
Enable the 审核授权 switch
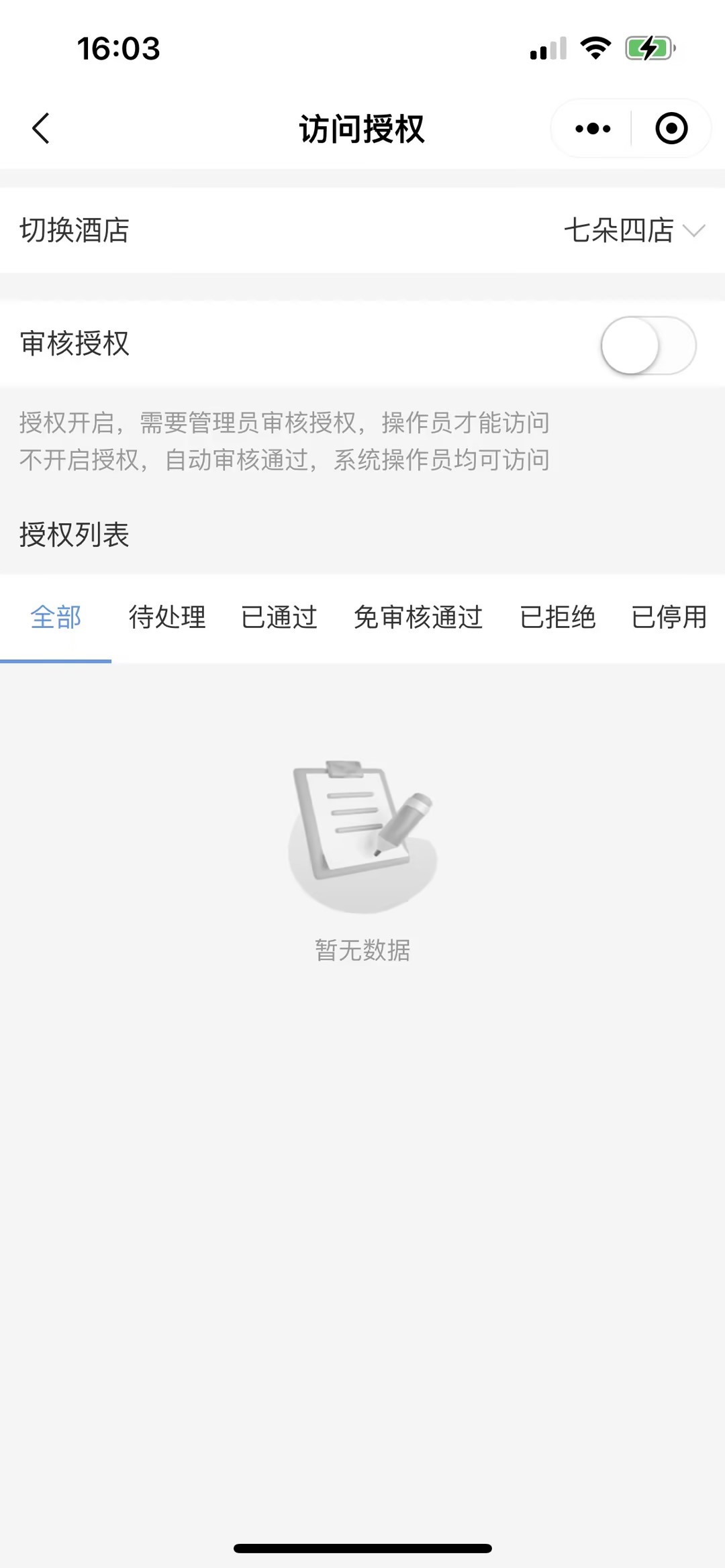click(648, 345)
